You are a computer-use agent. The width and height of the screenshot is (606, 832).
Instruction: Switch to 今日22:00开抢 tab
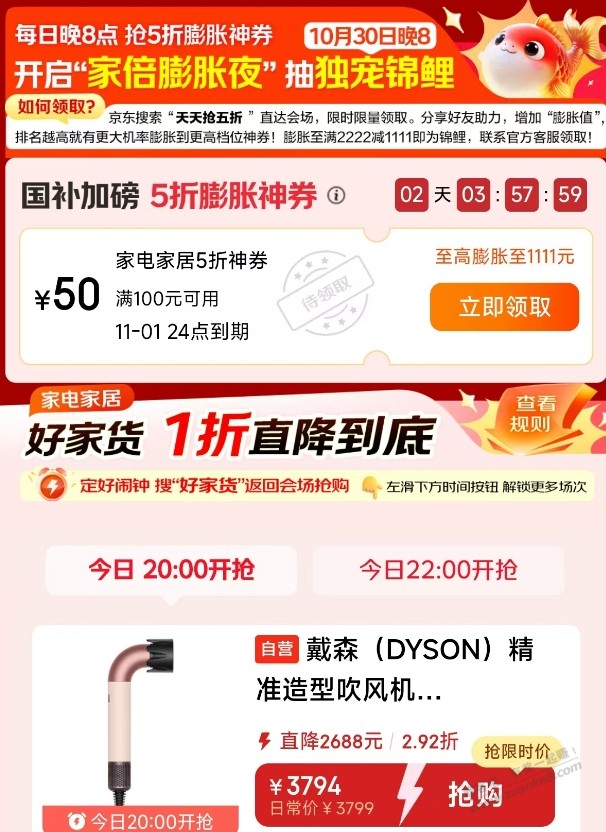click(438, 570)
